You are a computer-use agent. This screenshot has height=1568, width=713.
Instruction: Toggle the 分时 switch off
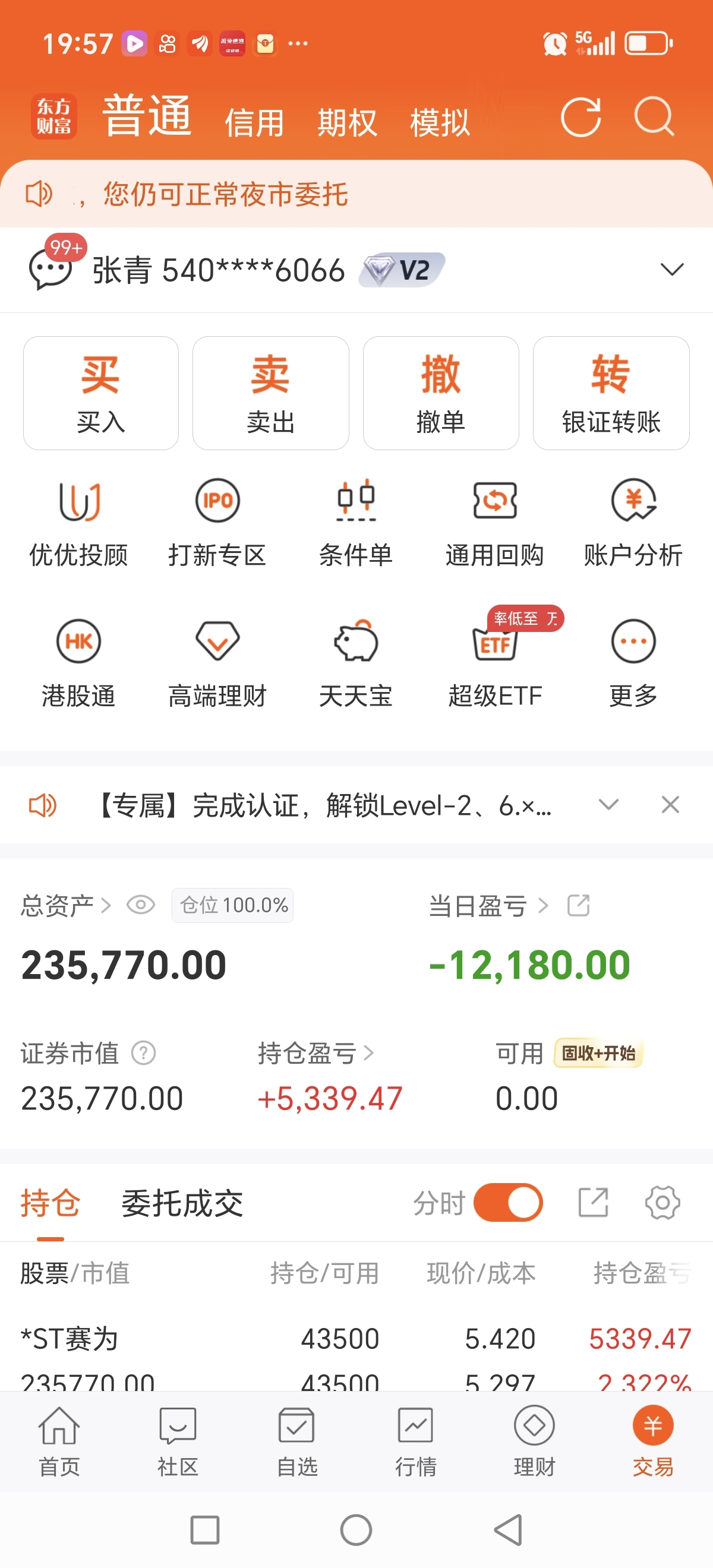509,1203
